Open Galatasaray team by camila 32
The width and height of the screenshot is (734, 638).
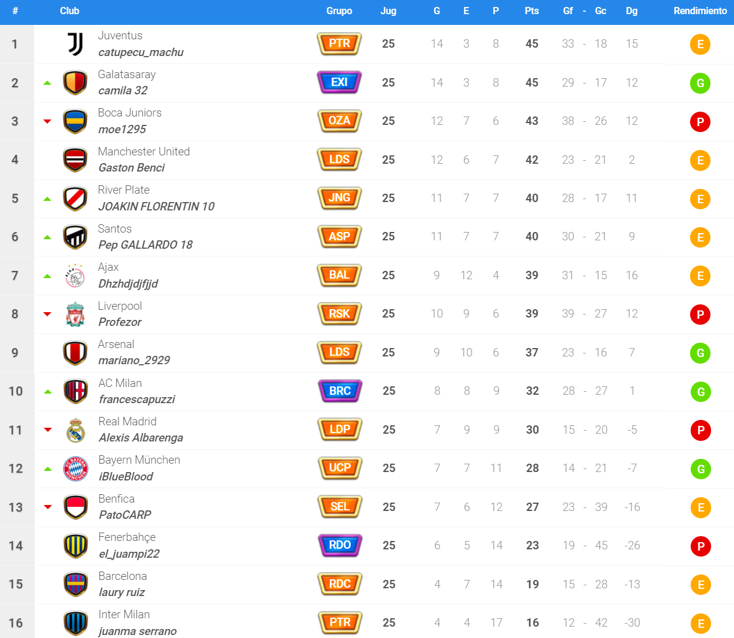[126, 75]
